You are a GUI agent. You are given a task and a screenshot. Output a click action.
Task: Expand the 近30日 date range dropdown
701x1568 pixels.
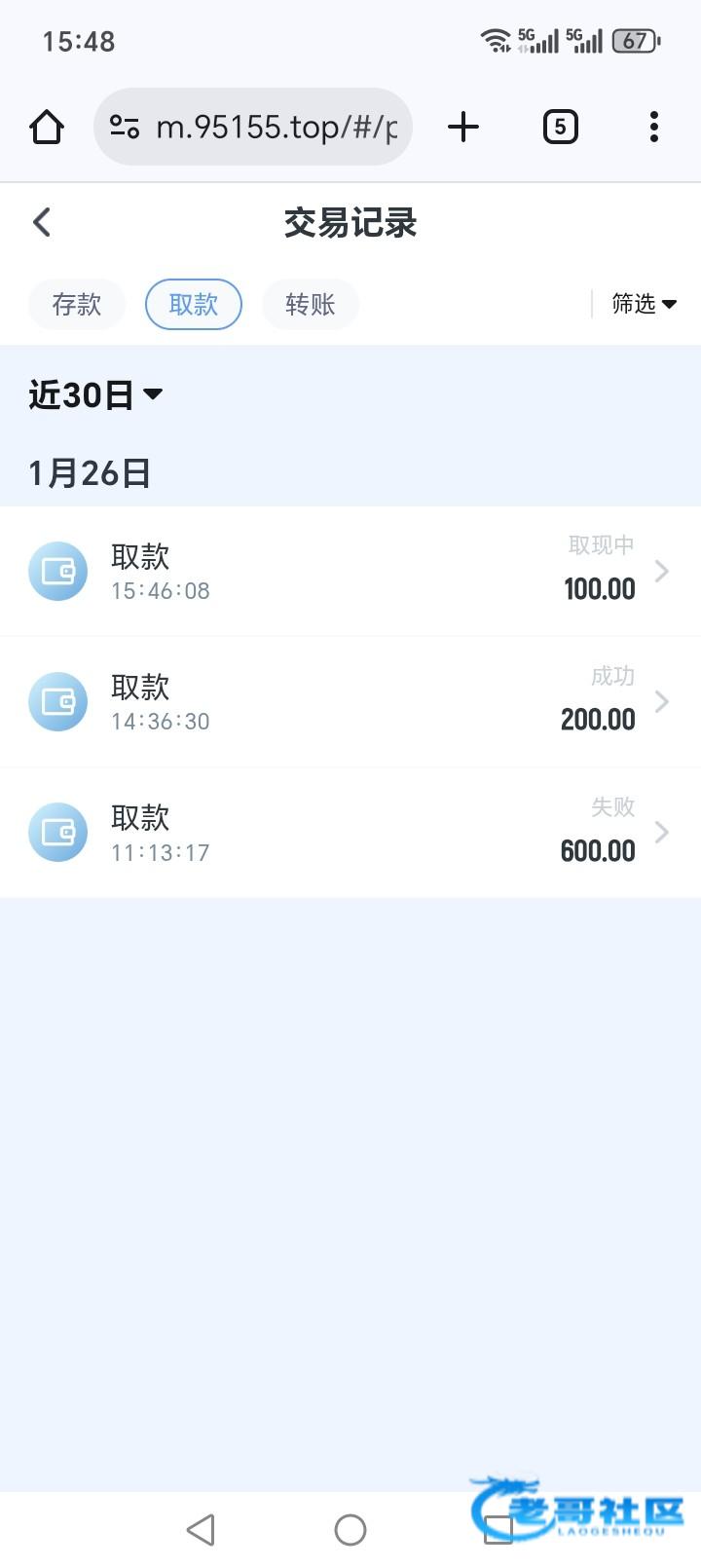[x=95, y=394]
